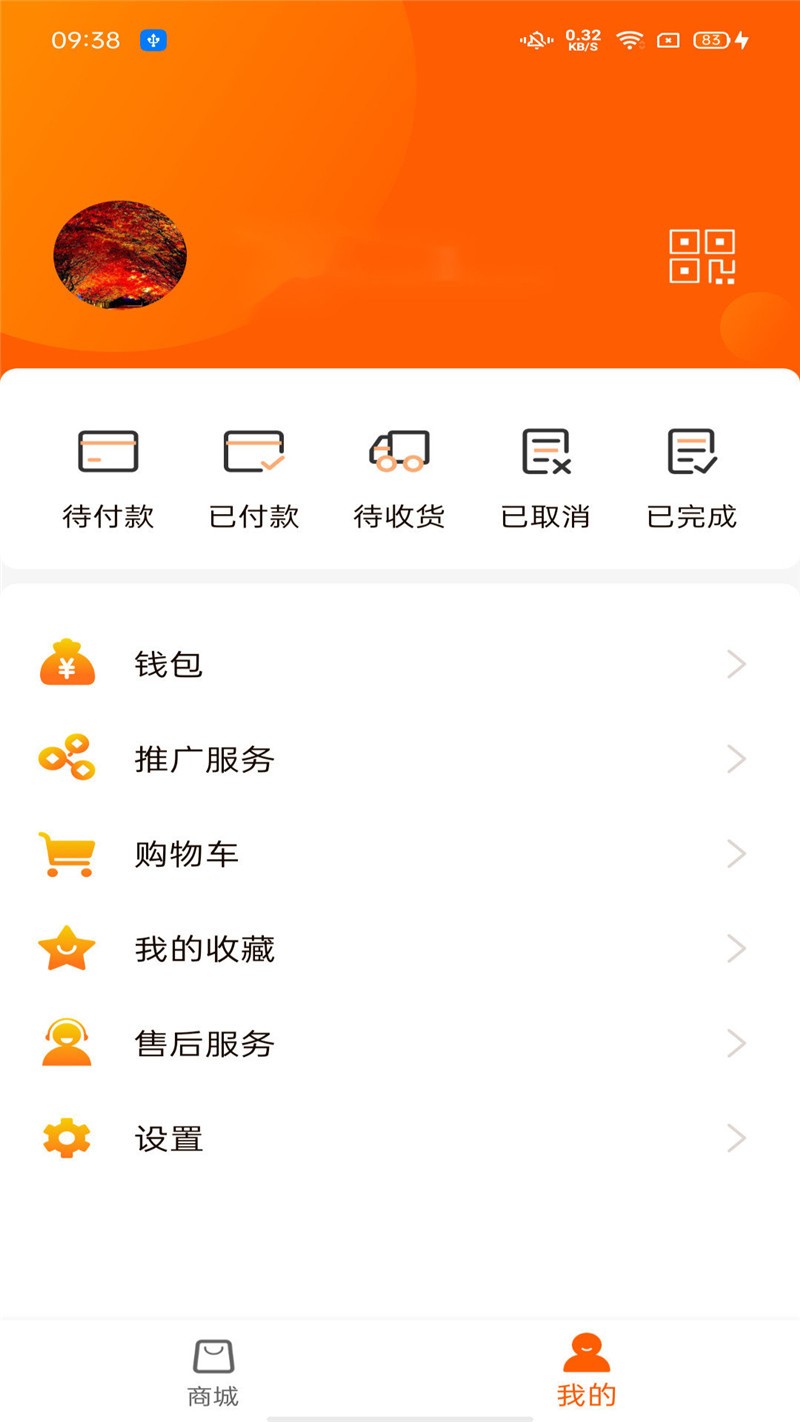Expand the 钱包 row chevron
This screenshot has height=1422, width=800.
click(737, 663)
